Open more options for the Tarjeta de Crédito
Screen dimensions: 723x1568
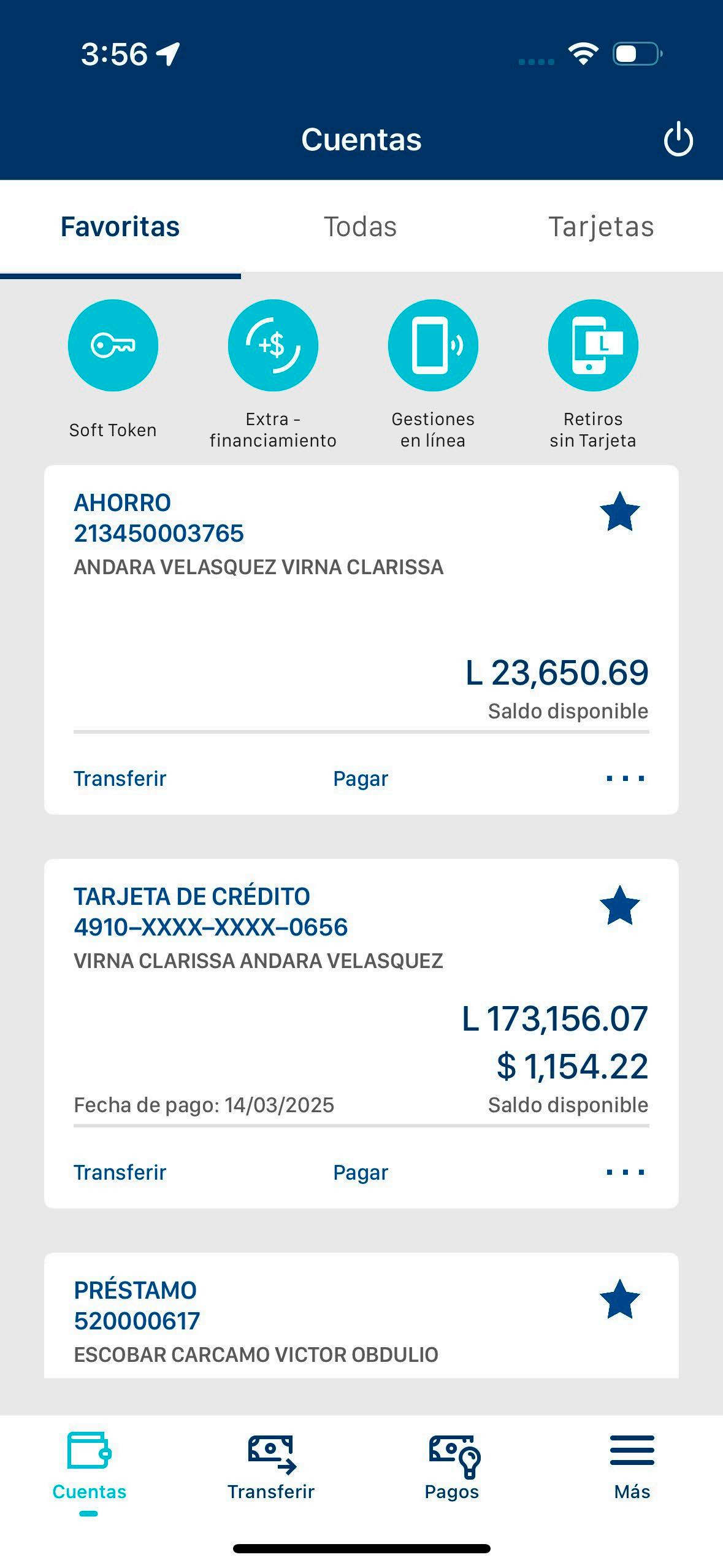point(625,1172)
